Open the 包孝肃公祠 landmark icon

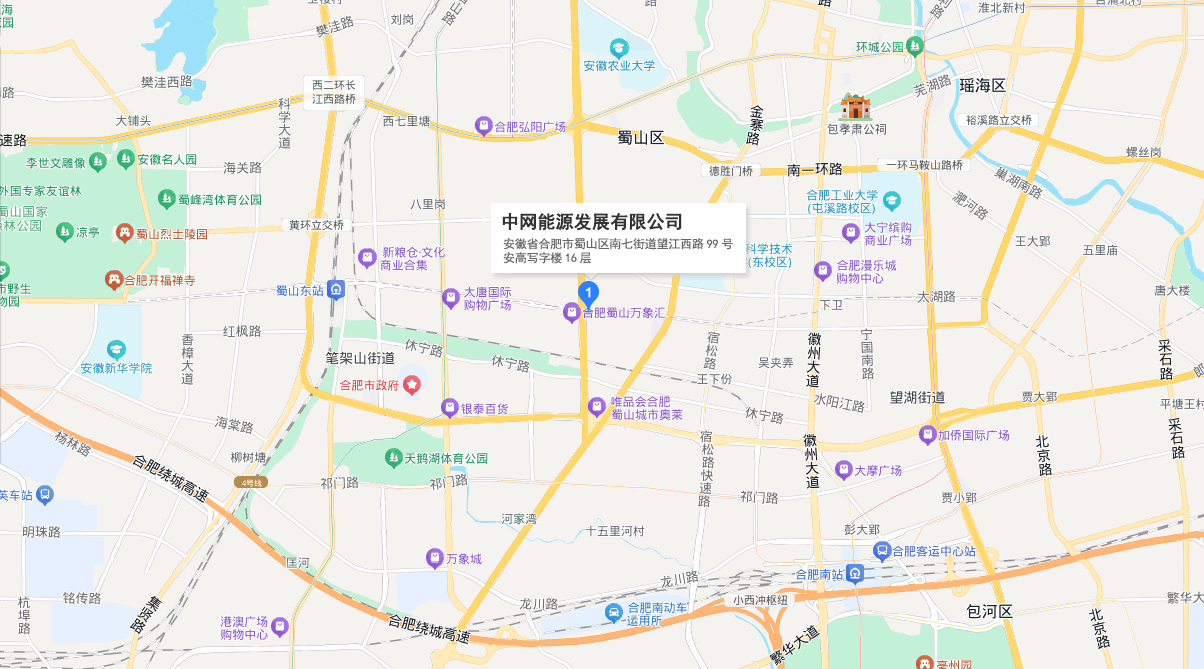pyautogui.click(x=856, y=107)
